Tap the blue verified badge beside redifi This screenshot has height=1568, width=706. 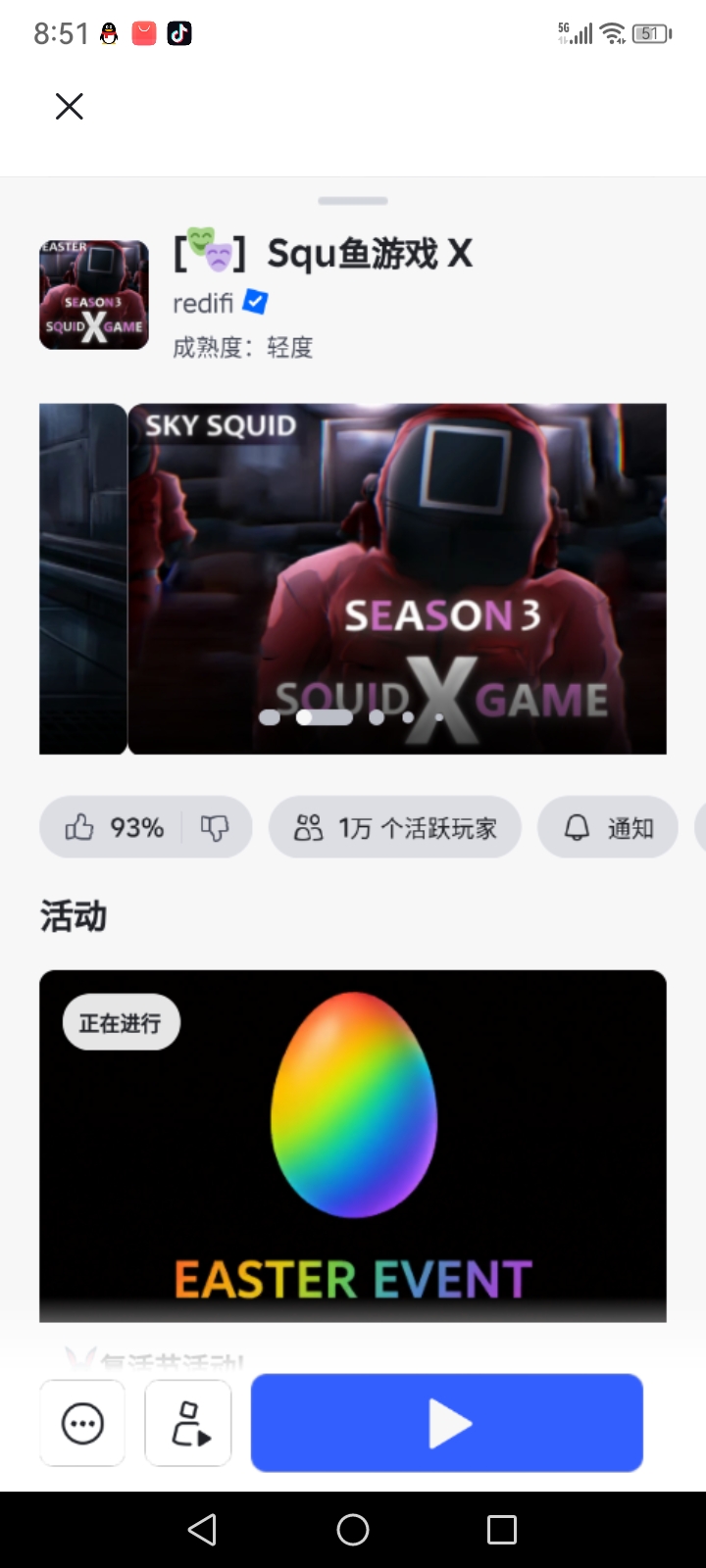click(x=254, y=303)
